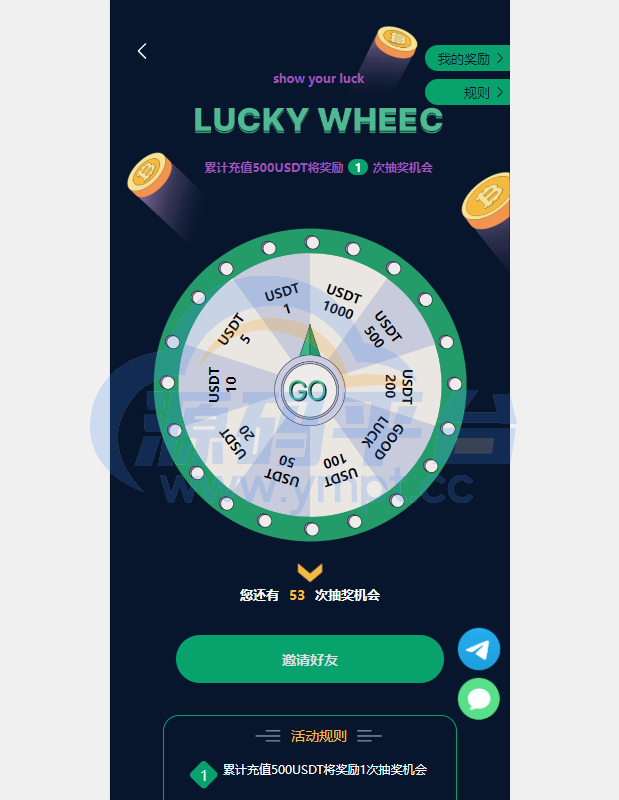Open 我的奖励 (my rewards)
Image resolution: width=619 pixels, height=800 pixels.
(x=467, y=59)
